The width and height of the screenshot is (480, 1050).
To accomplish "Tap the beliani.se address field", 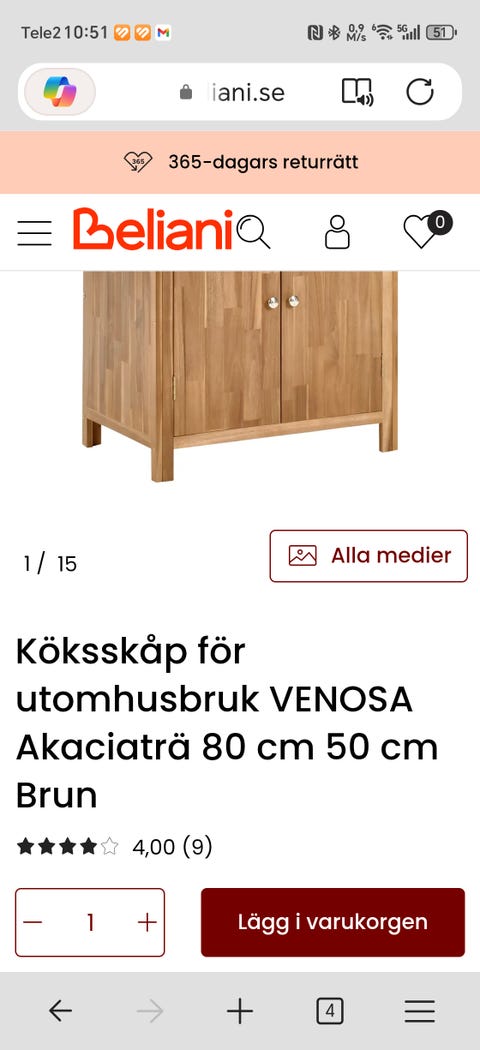I will (x=232, y=92).
